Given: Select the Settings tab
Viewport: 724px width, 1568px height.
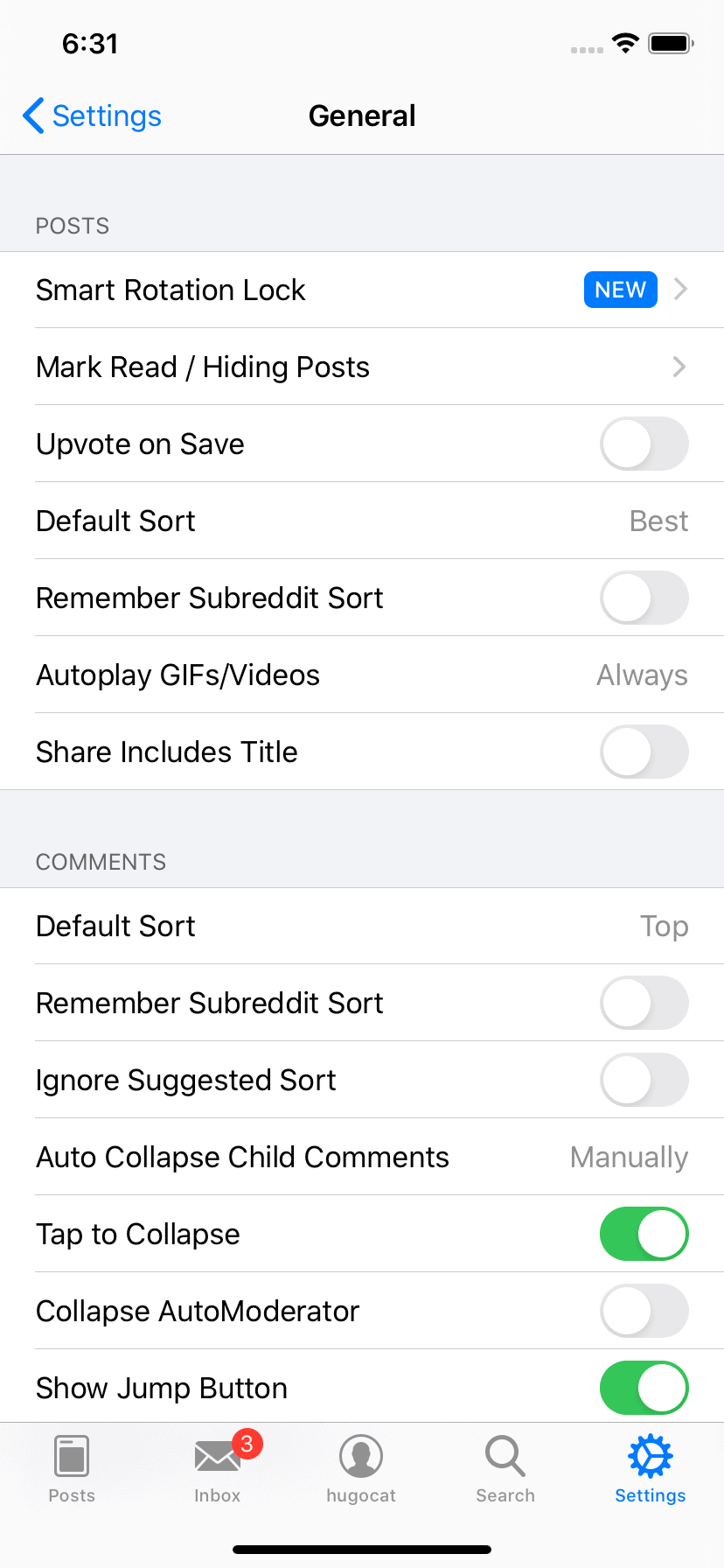Looking at the screenshot, I should coord(651,1468).
